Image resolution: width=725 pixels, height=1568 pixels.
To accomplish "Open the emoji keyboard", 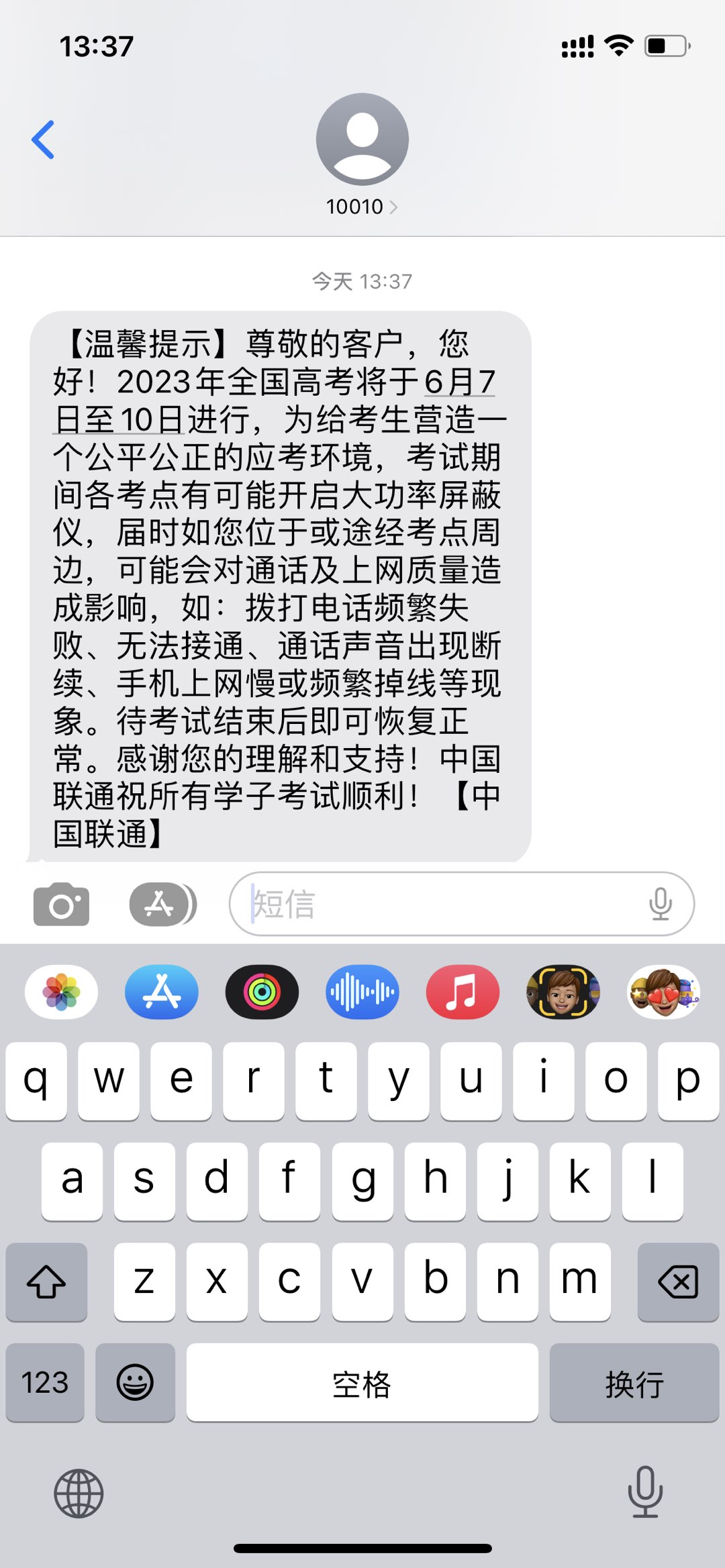I will coord(135,1382).
